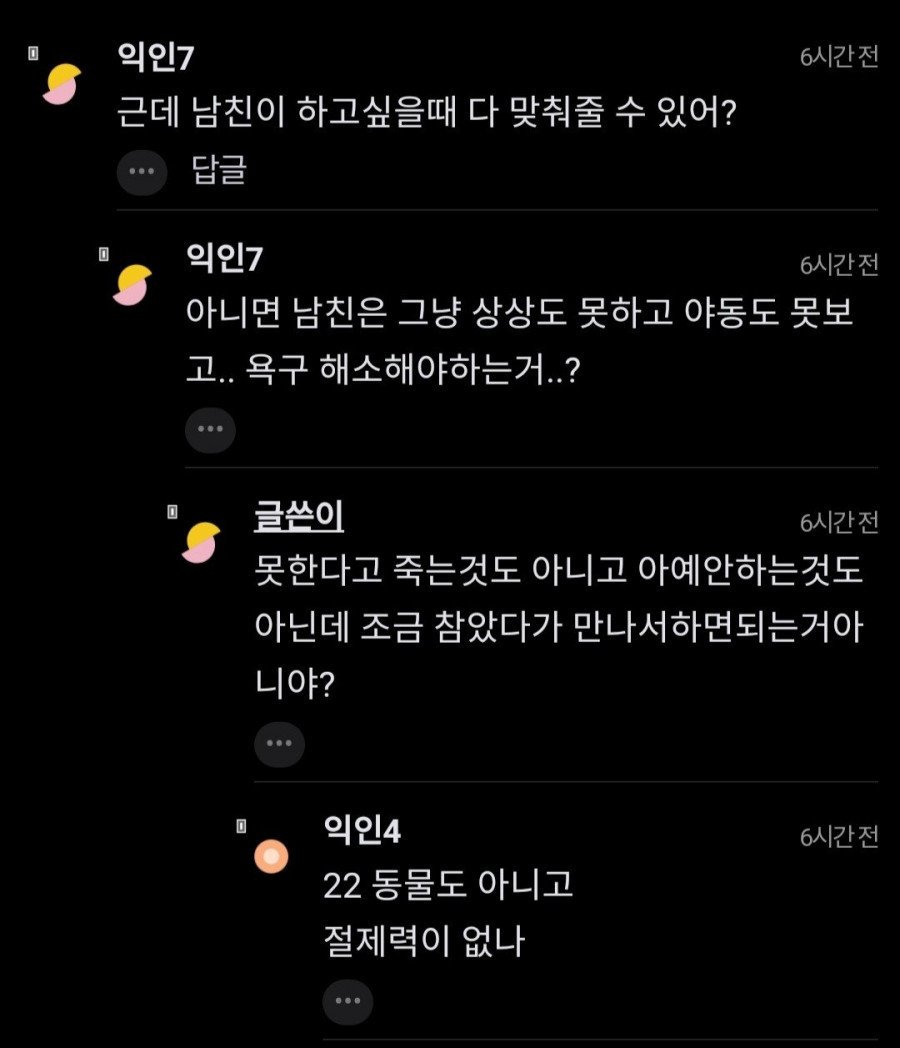Viewport: 900px width, 1048px height.
Task: Open the 글쓴이 author name link
Action: click(298, 517)
